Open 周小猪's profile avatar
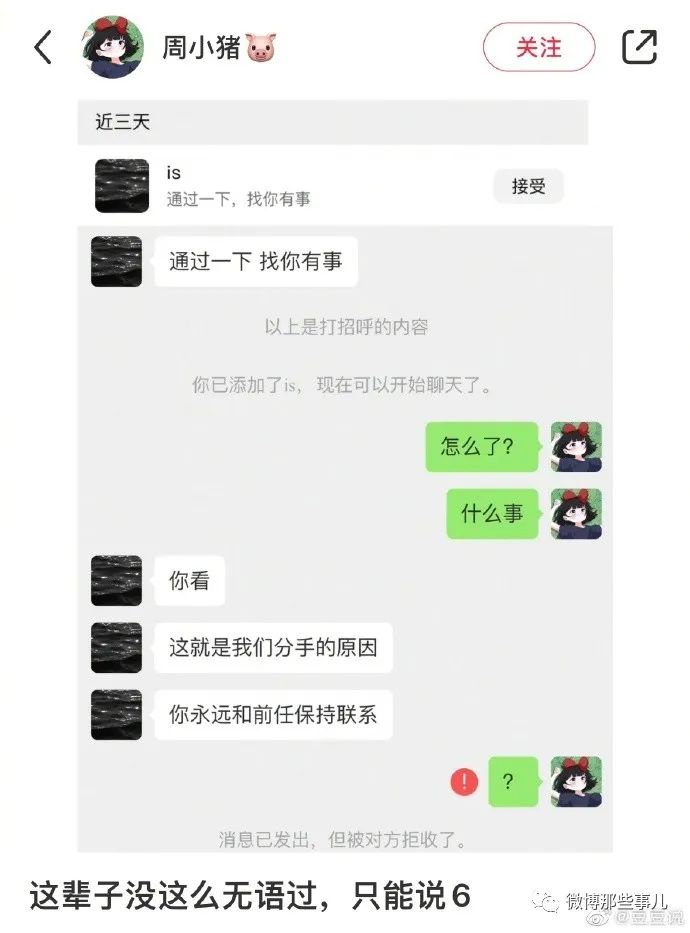 coord(117,47)
